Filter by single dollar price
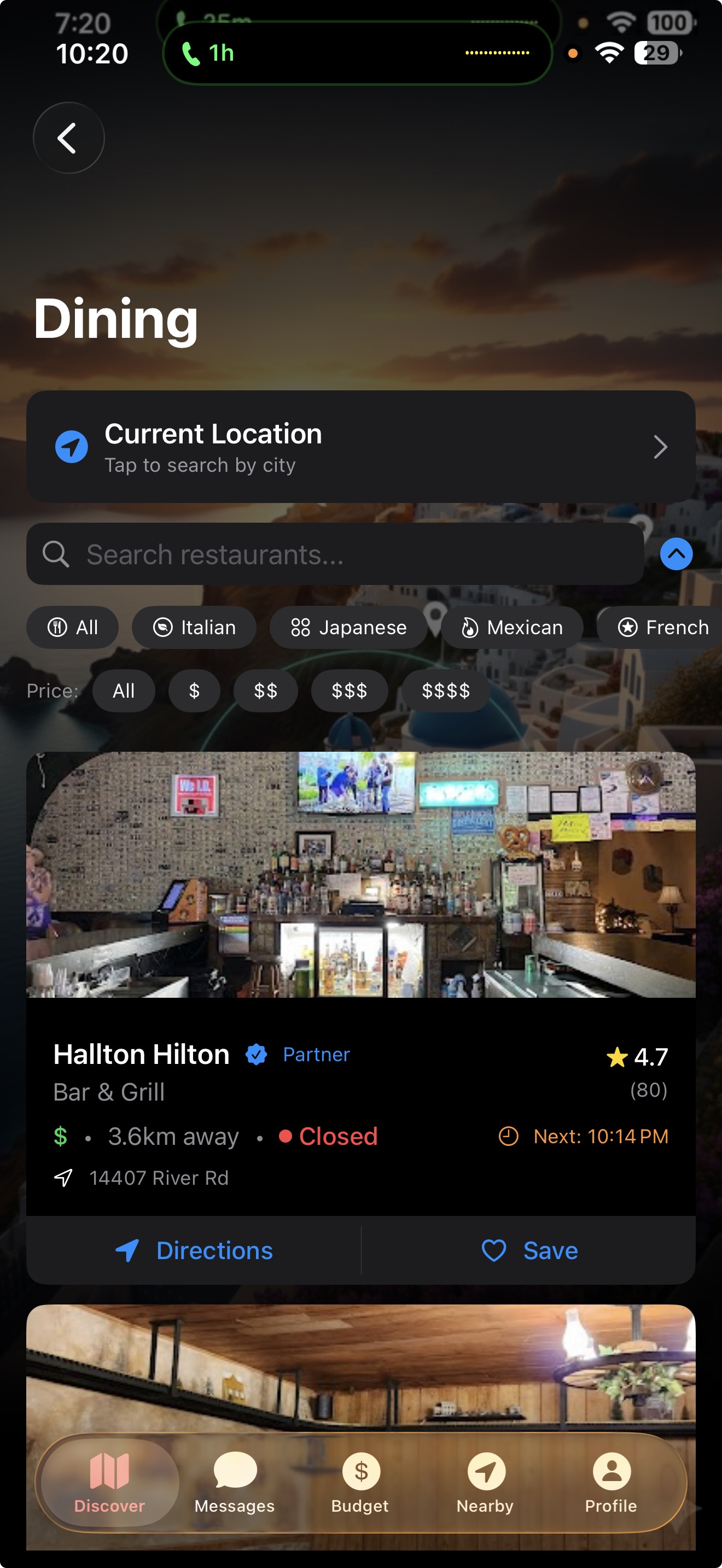The image size is (722, 1568). tap(194, 691)
